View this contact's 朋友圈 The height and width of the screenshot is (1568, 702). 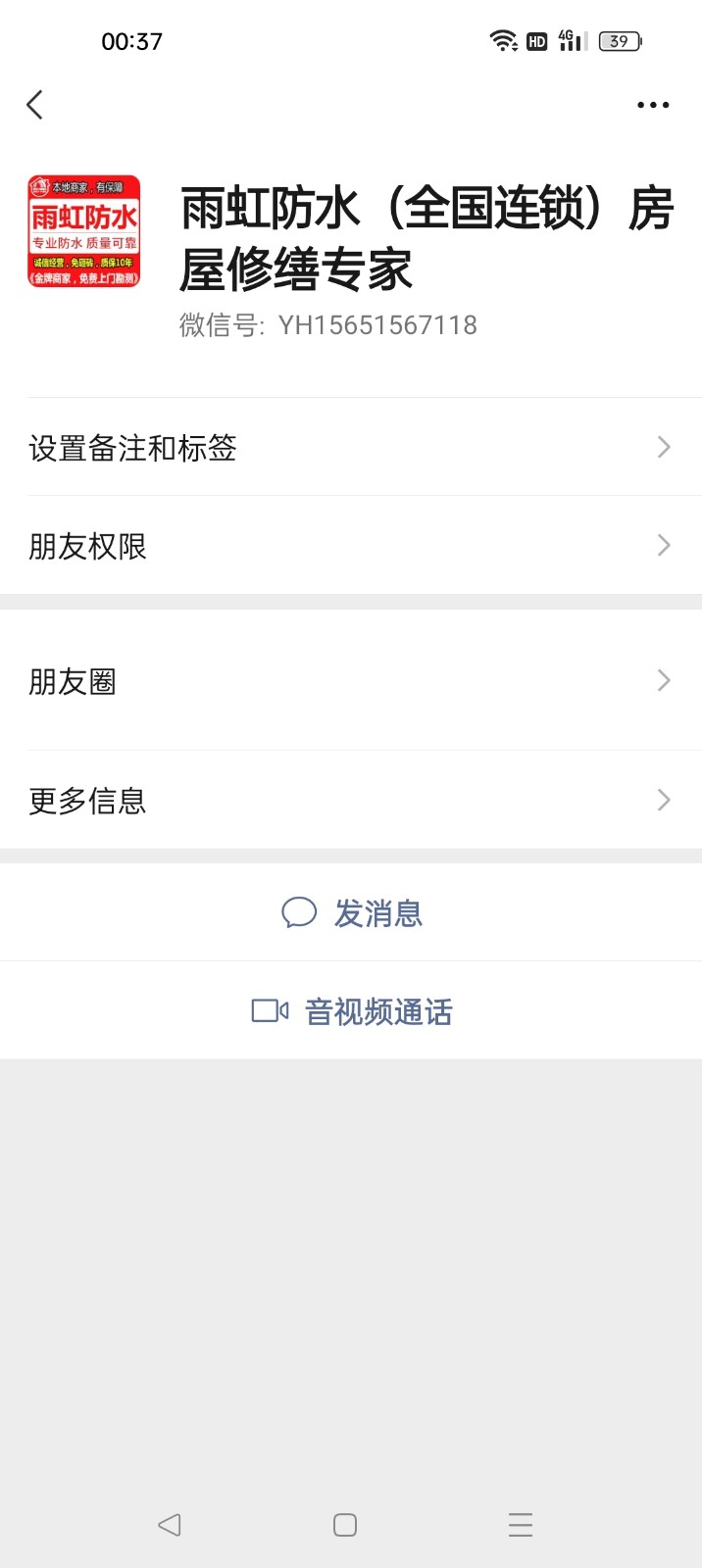click(x=351, y=681)
